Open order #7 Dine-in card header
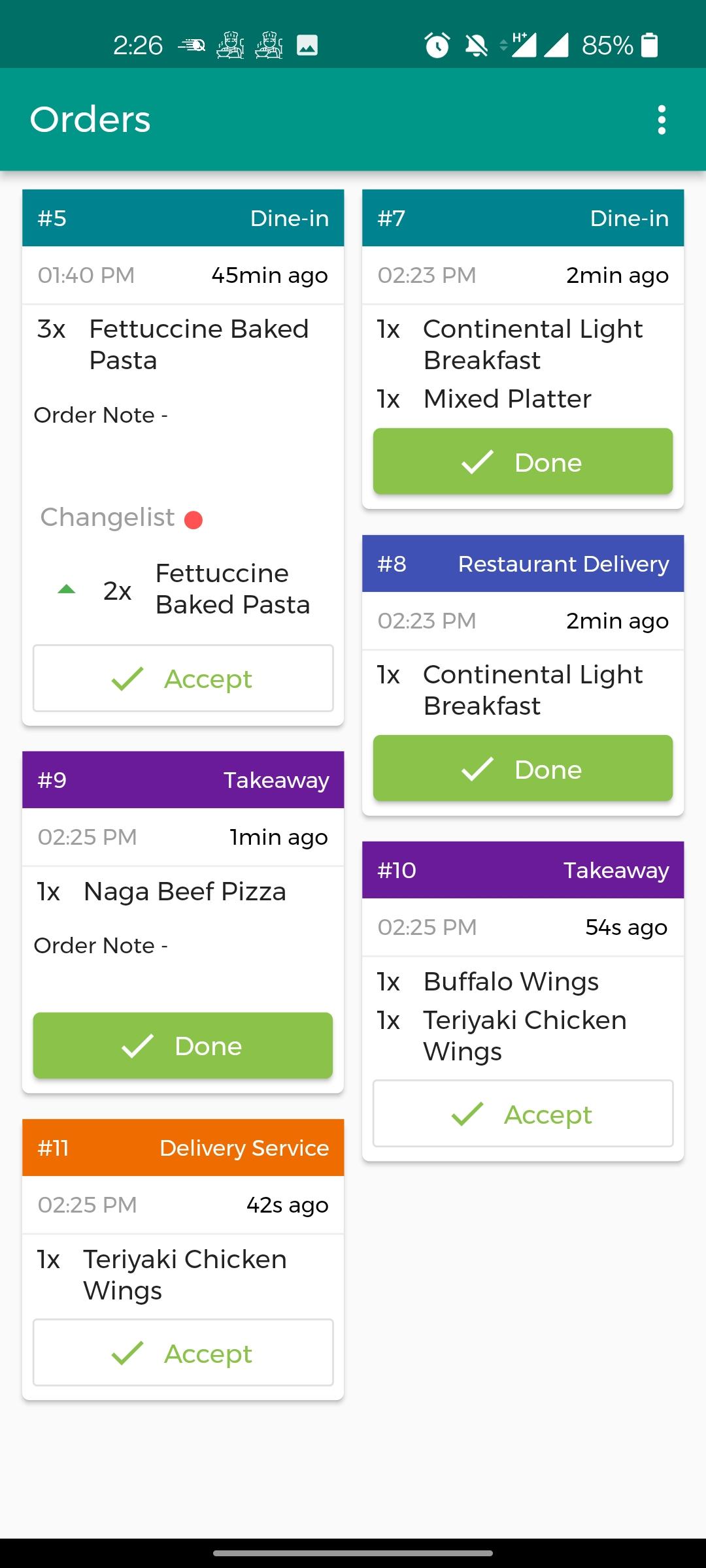706x1568 pixels. pos(523,218)
